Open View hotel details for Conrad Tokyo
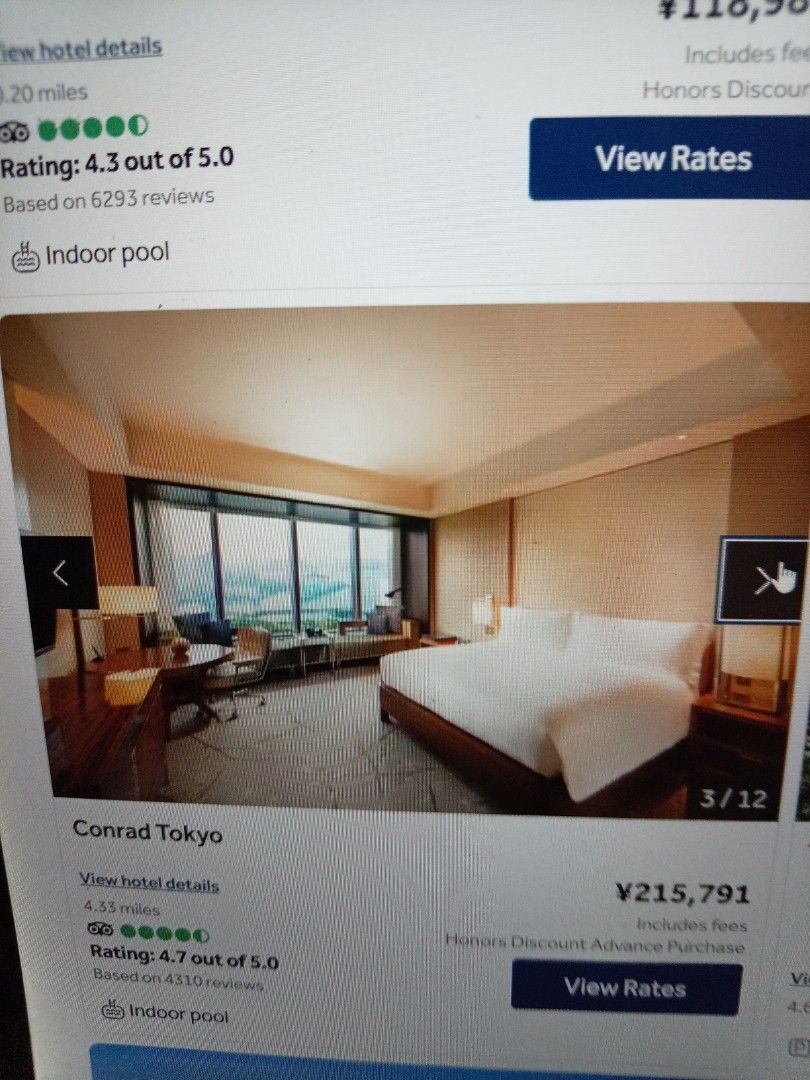 click(x=149, y=884)
